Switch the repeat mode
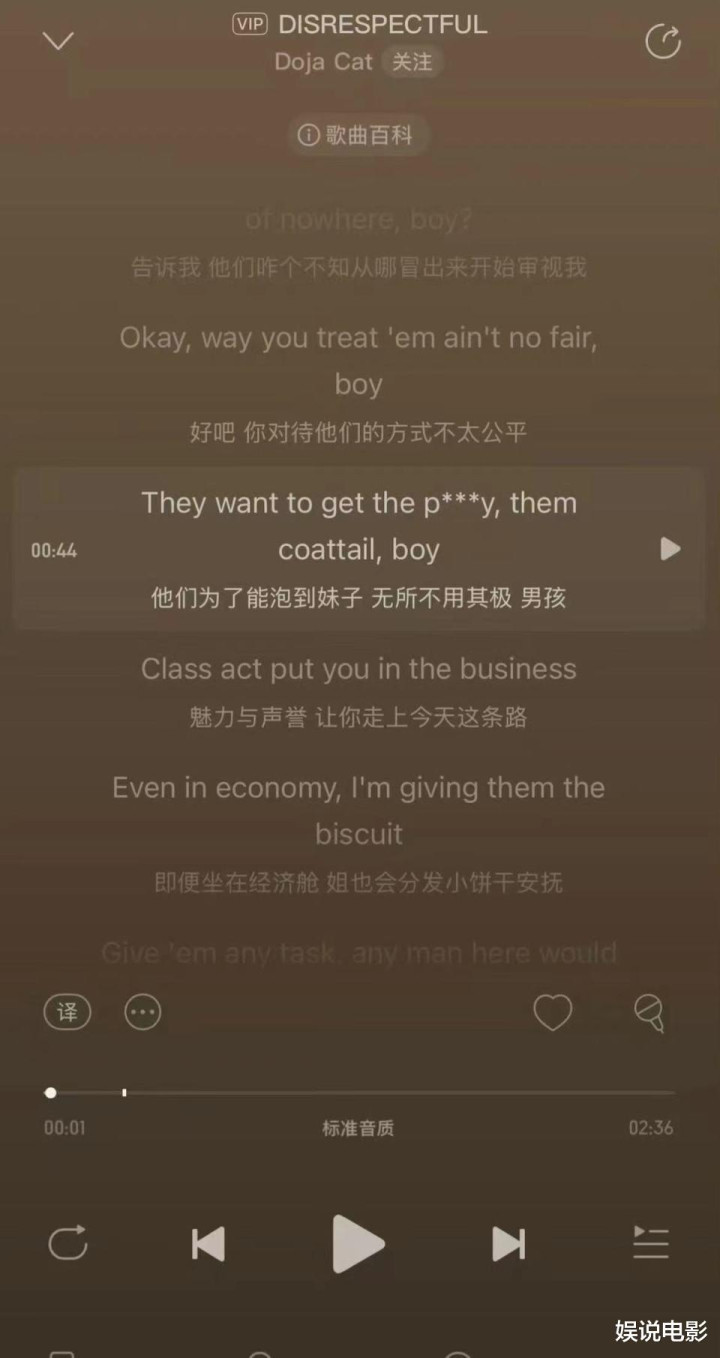Screen dimensions: 720x1358 click(x=68, y=1244)
